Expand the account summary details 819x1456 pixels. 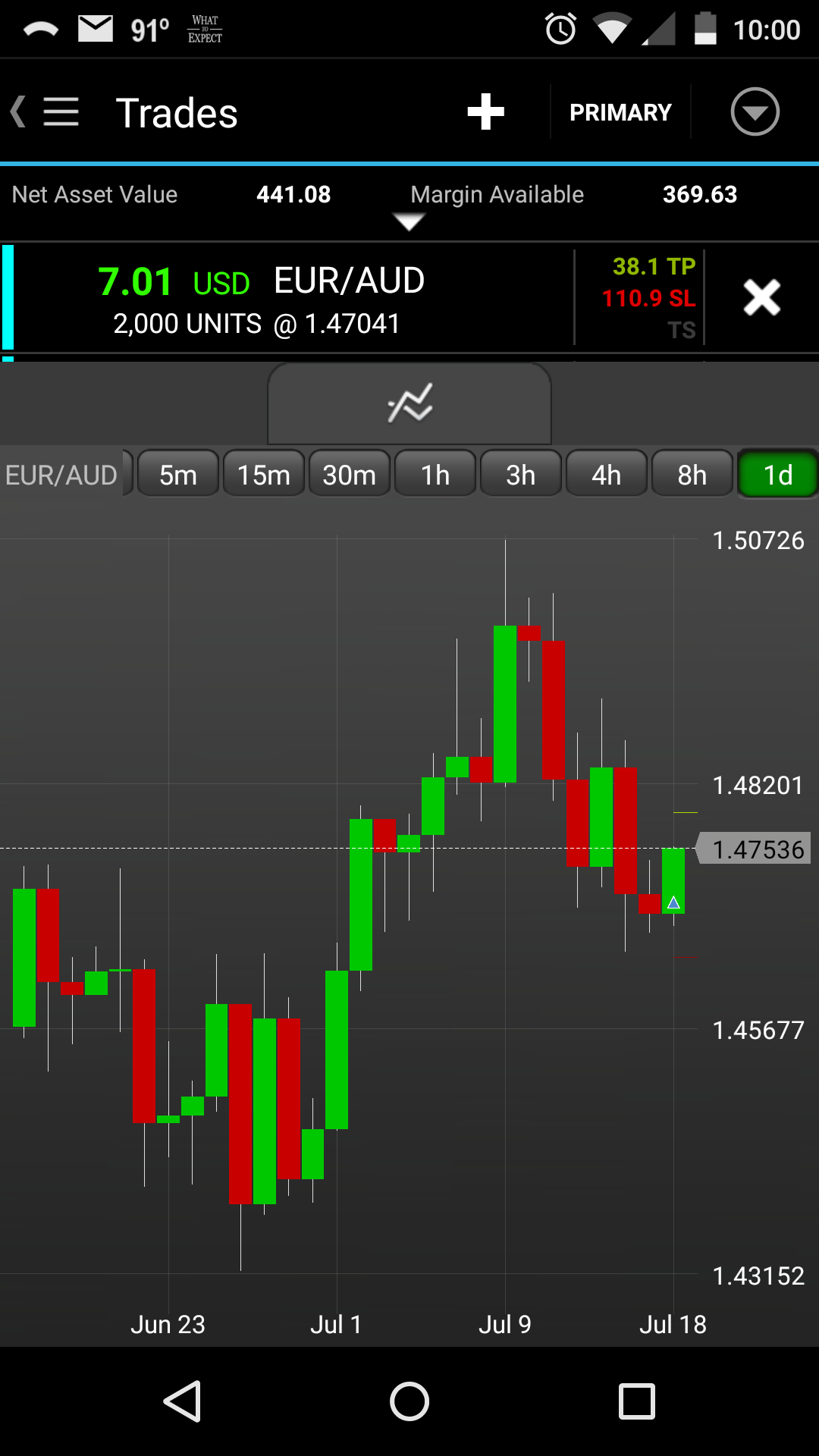point(409,221)
